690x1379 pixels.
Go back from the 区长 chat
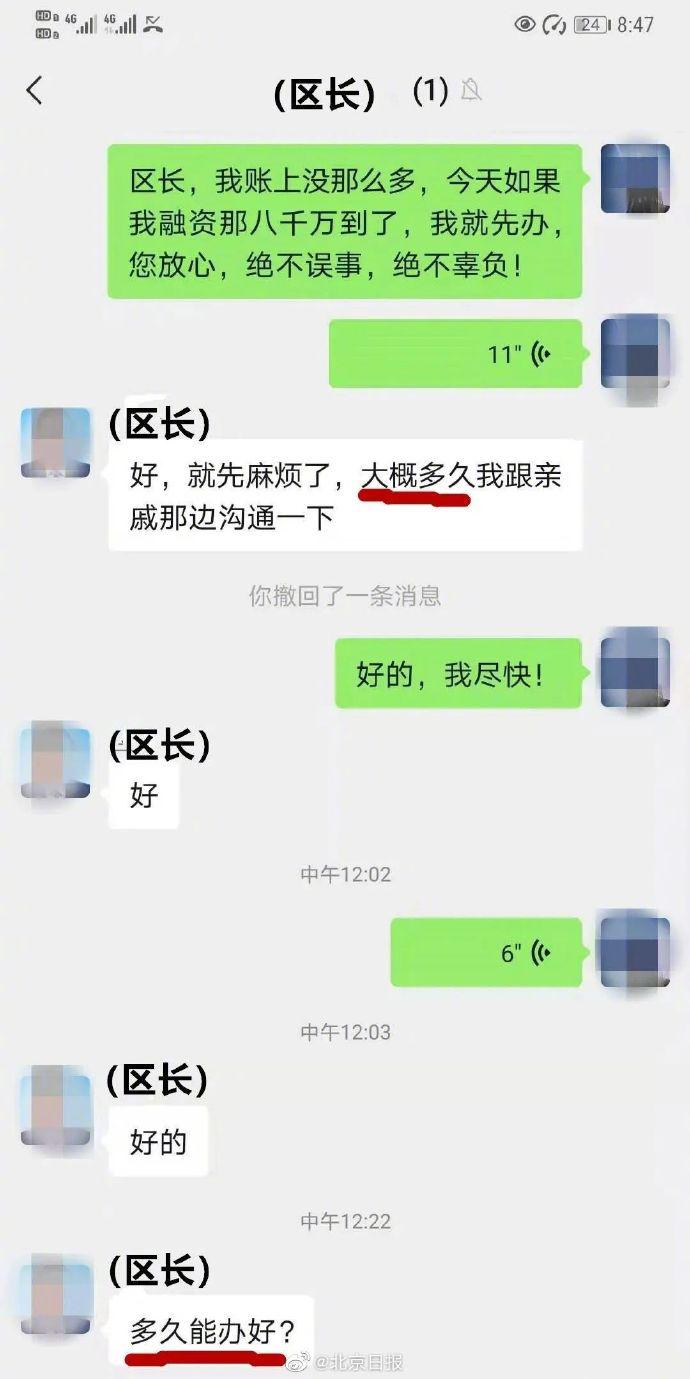pyautogui.click(x=35, y=91)
